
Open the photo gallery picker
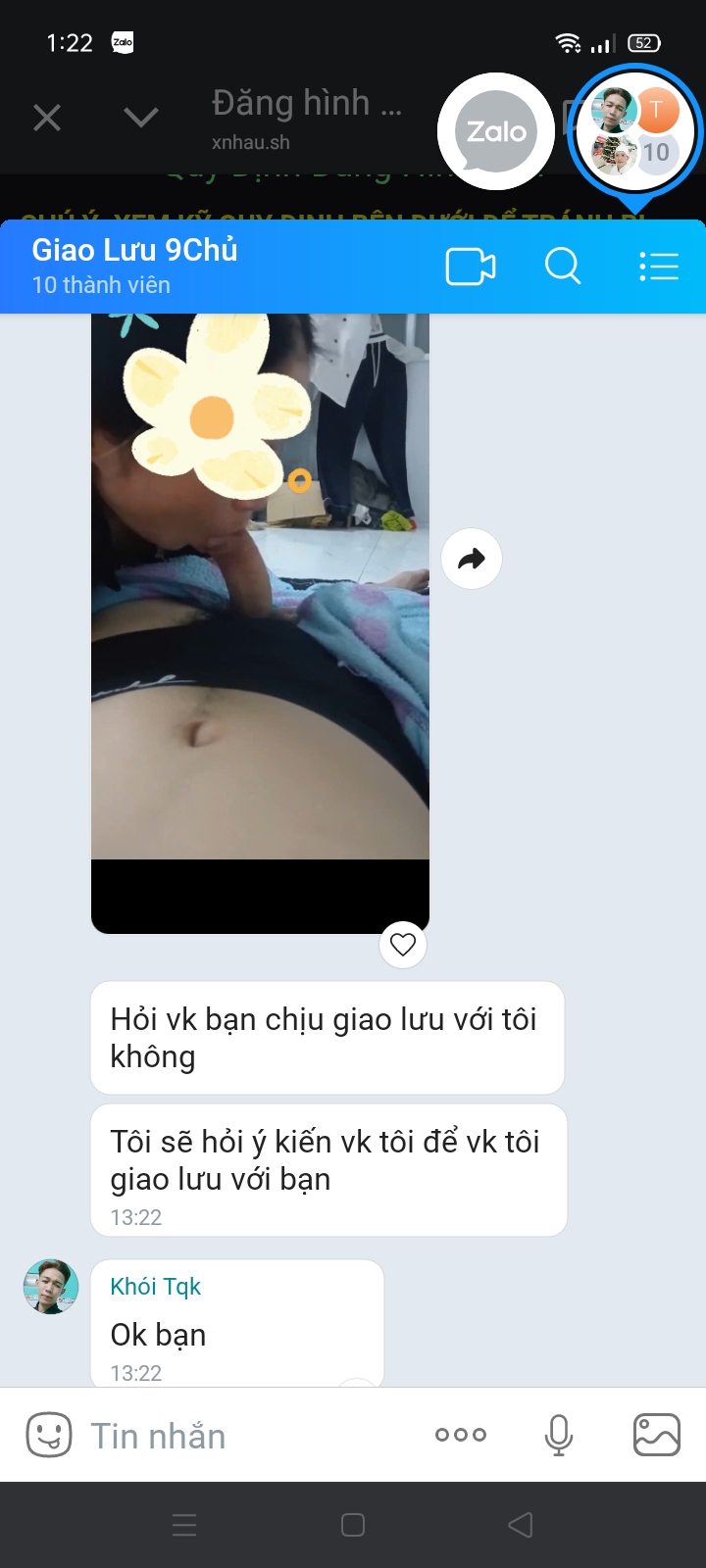pyautogui.click(x=656, y=1436)
